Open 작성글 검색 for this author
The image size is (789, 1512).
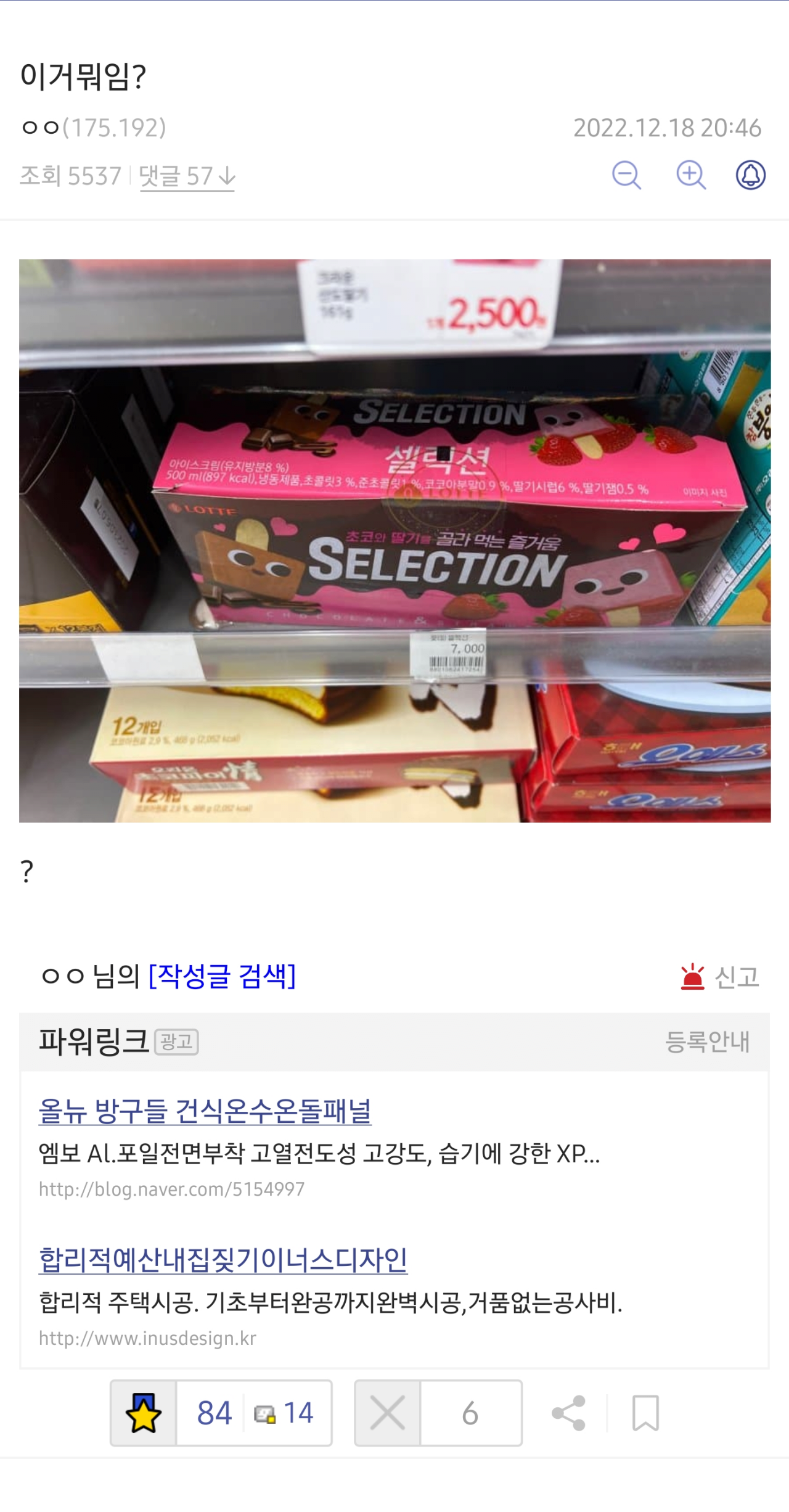[223, 976]
